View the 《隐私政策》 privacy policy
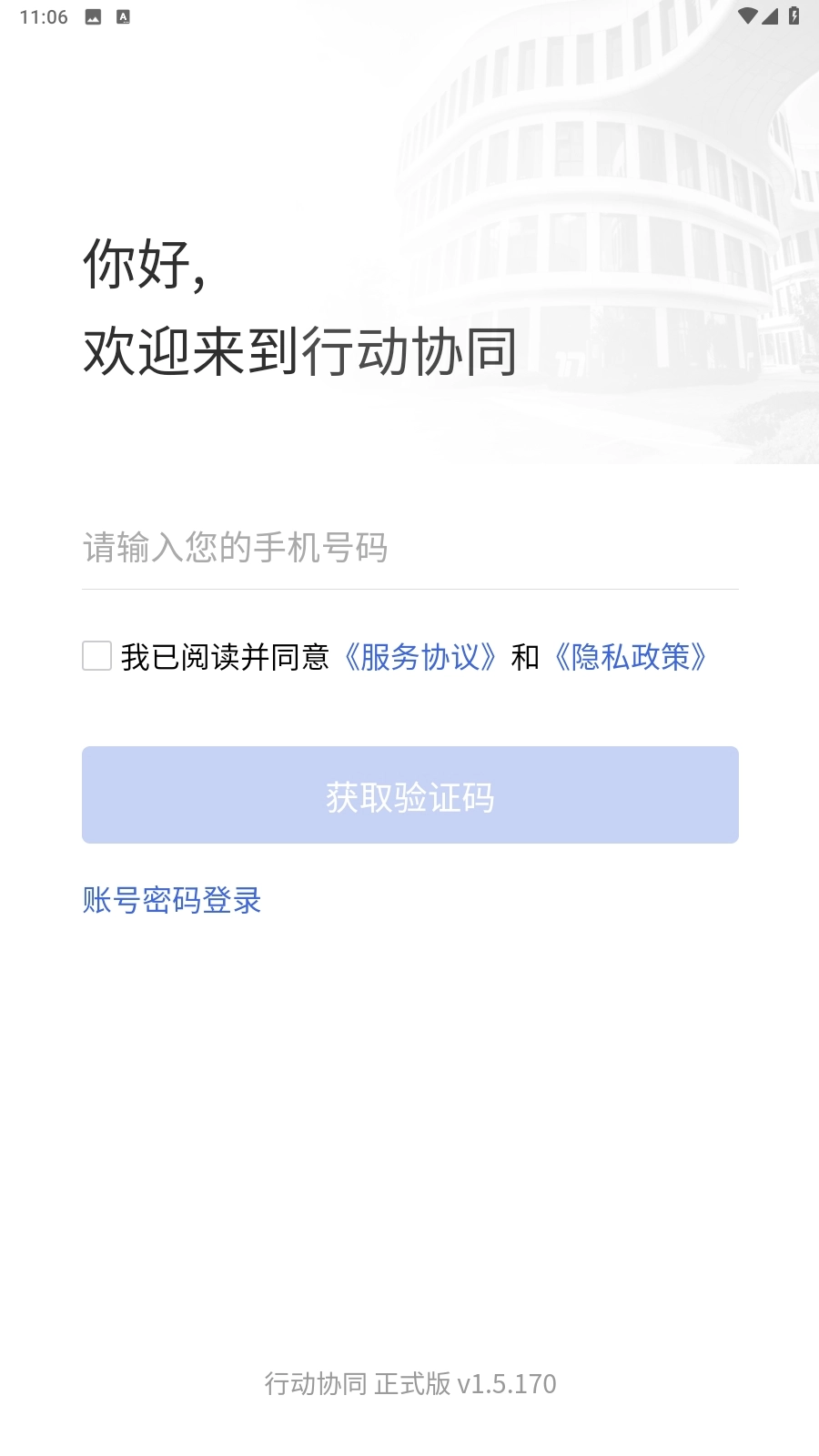Viewport: 819px width, 1456px height. [633, 657]
